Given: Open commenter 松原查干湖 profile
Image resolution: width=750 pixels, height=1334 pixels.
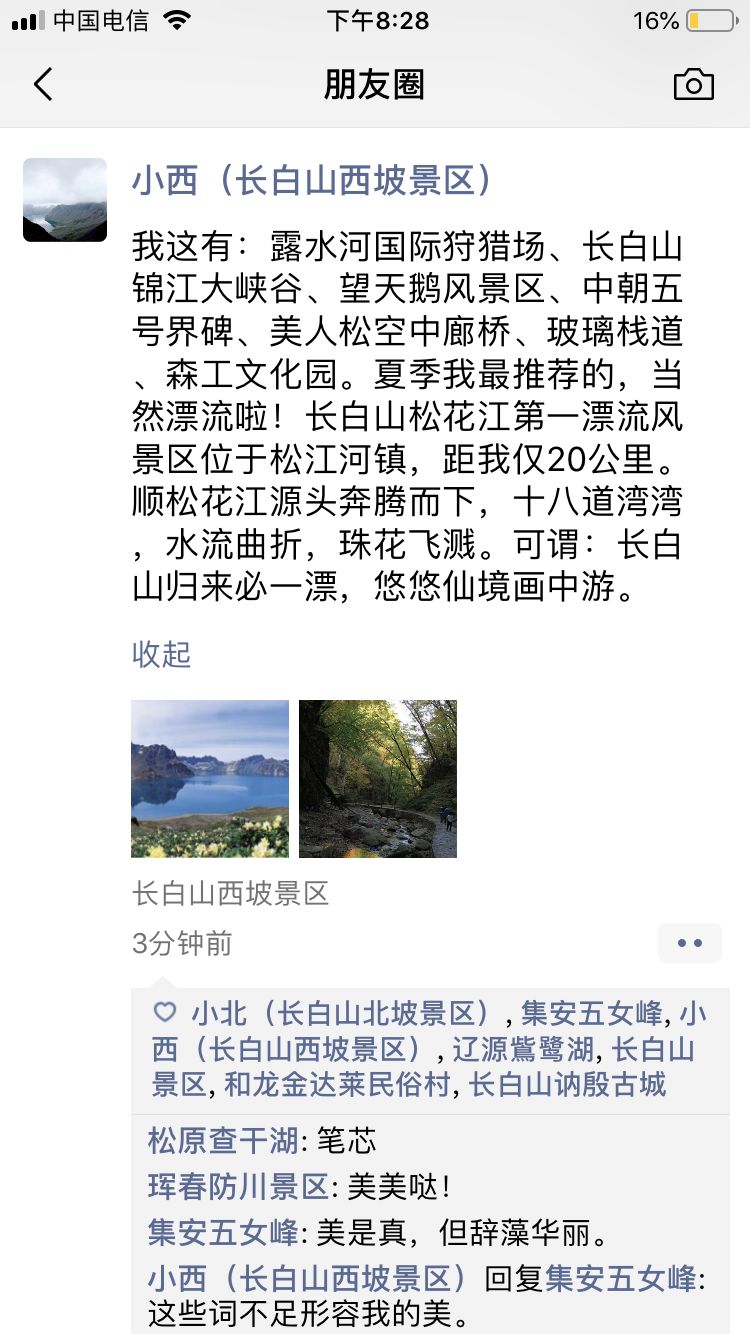Looking at the screenshot, I should point(223,1140).
